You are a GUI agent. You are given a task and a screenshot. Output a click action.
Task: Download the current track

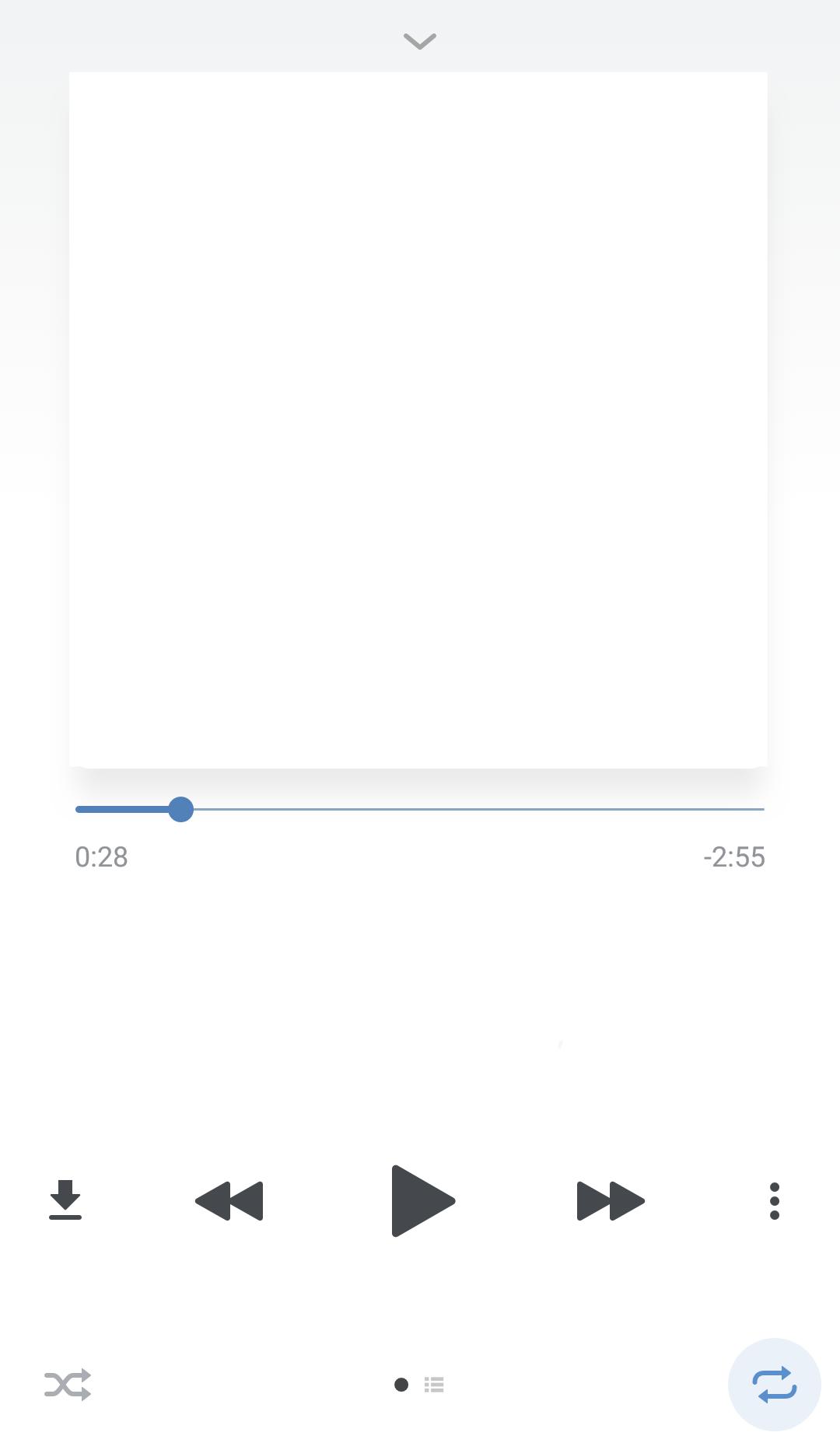pyautogui.click(x=65, y=1200)
